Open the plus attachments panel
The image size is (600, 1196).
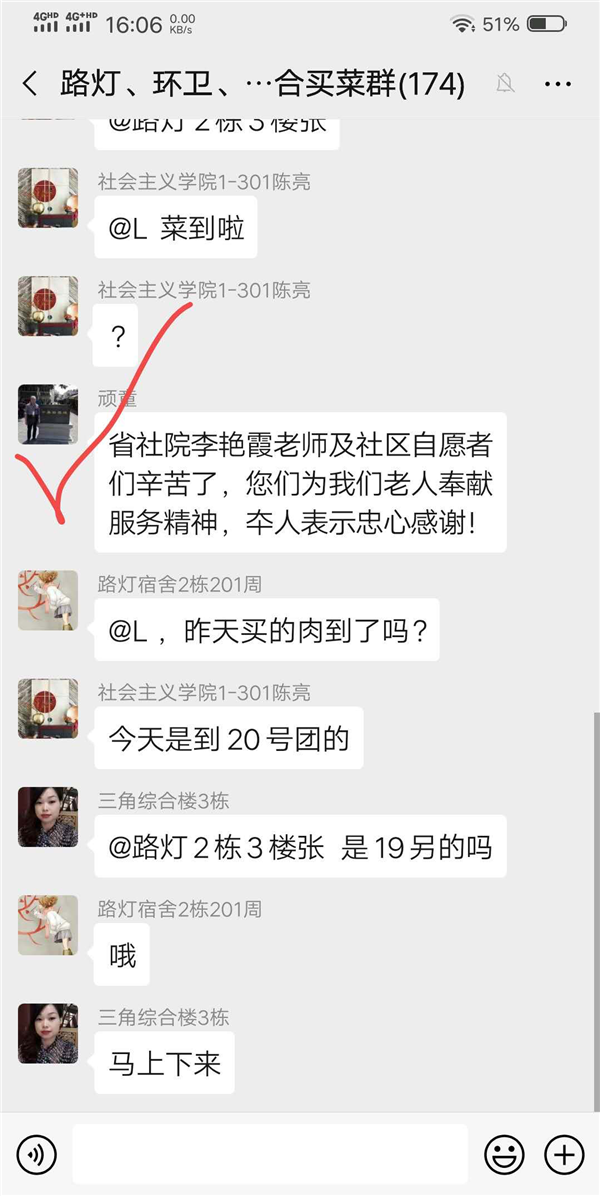click(563, 1155)
